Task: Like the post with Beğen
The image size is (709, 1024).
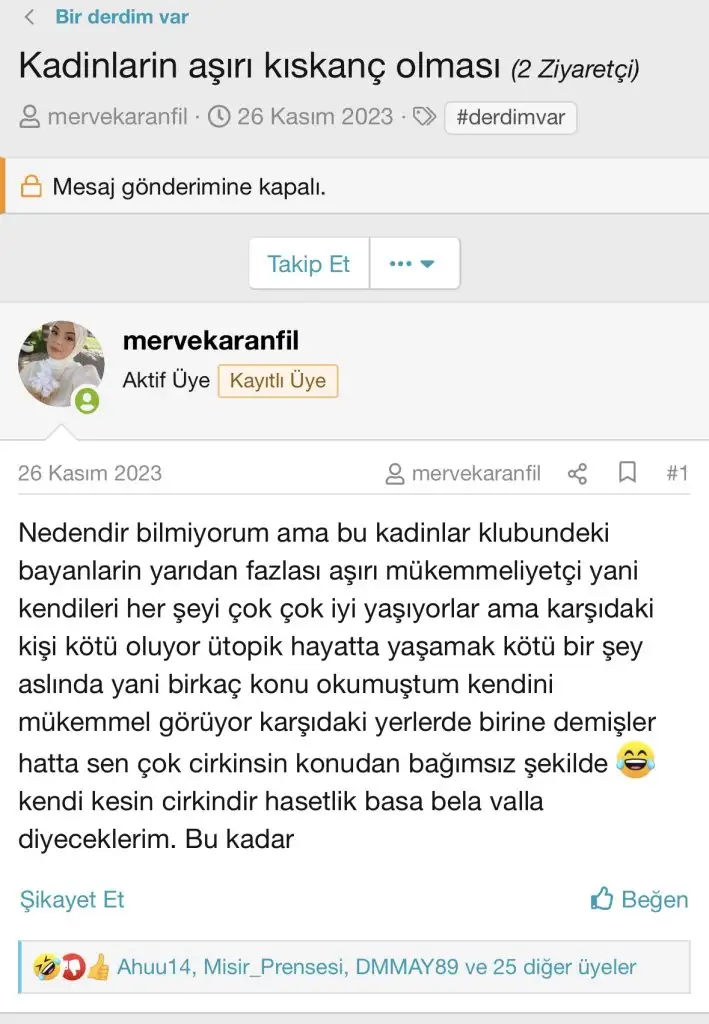Action: [x=640, y=899]
